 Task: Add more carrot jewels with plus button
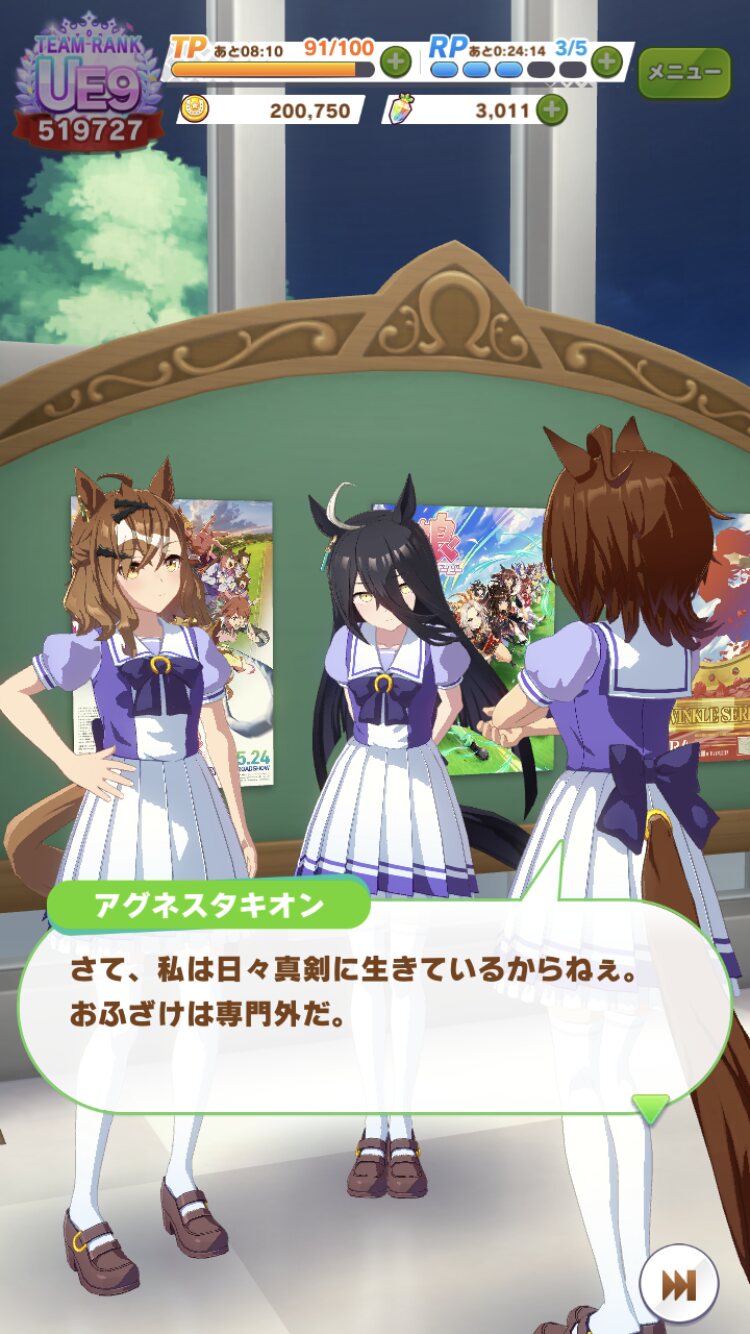click(x=551, y=109)
